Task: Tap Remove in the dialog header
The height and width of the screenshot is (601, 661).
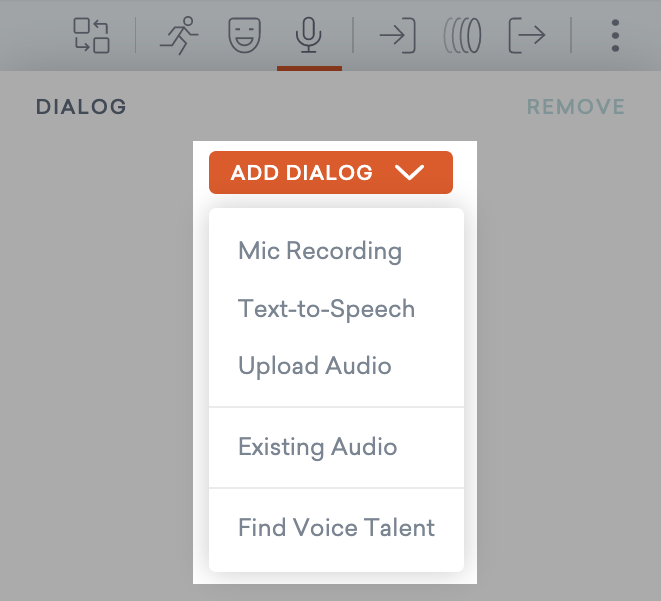Action: pyautogui.click(x=575, y=107)
